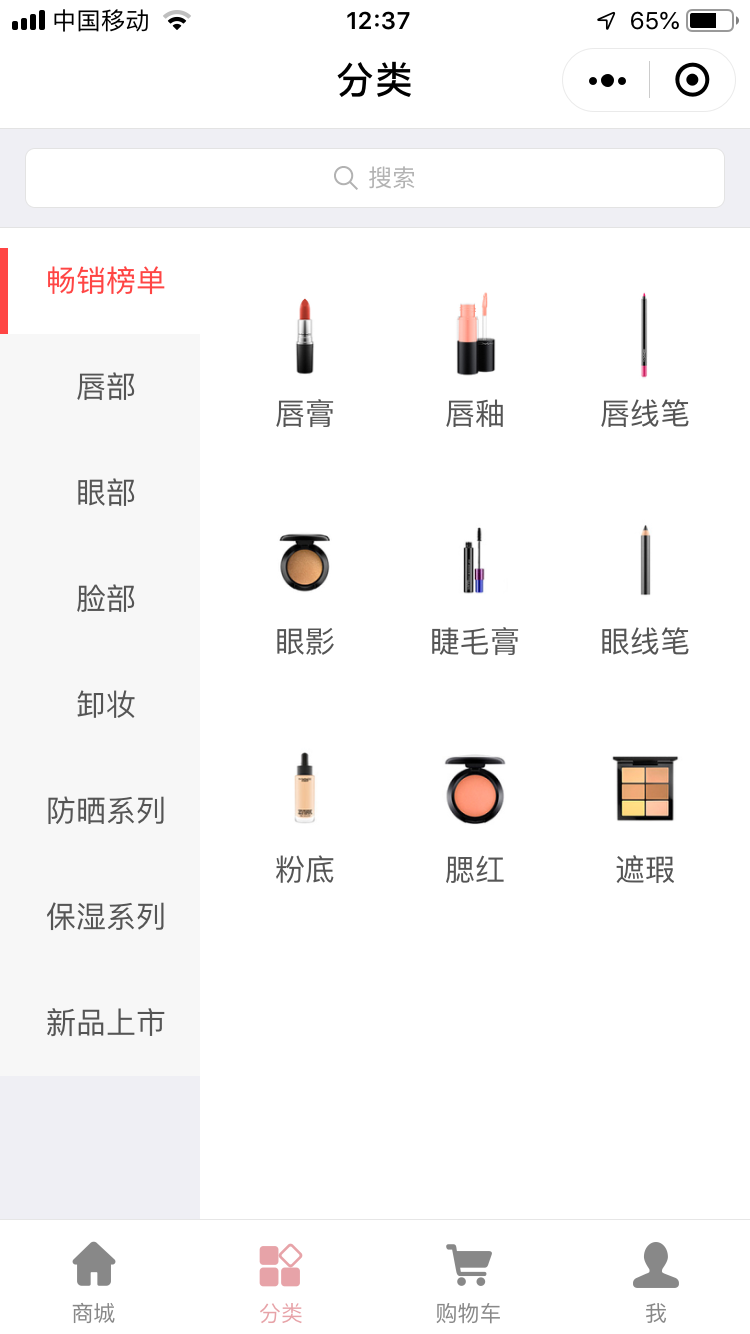
Task: Switch to the 眼部 category
Action: 105,493
